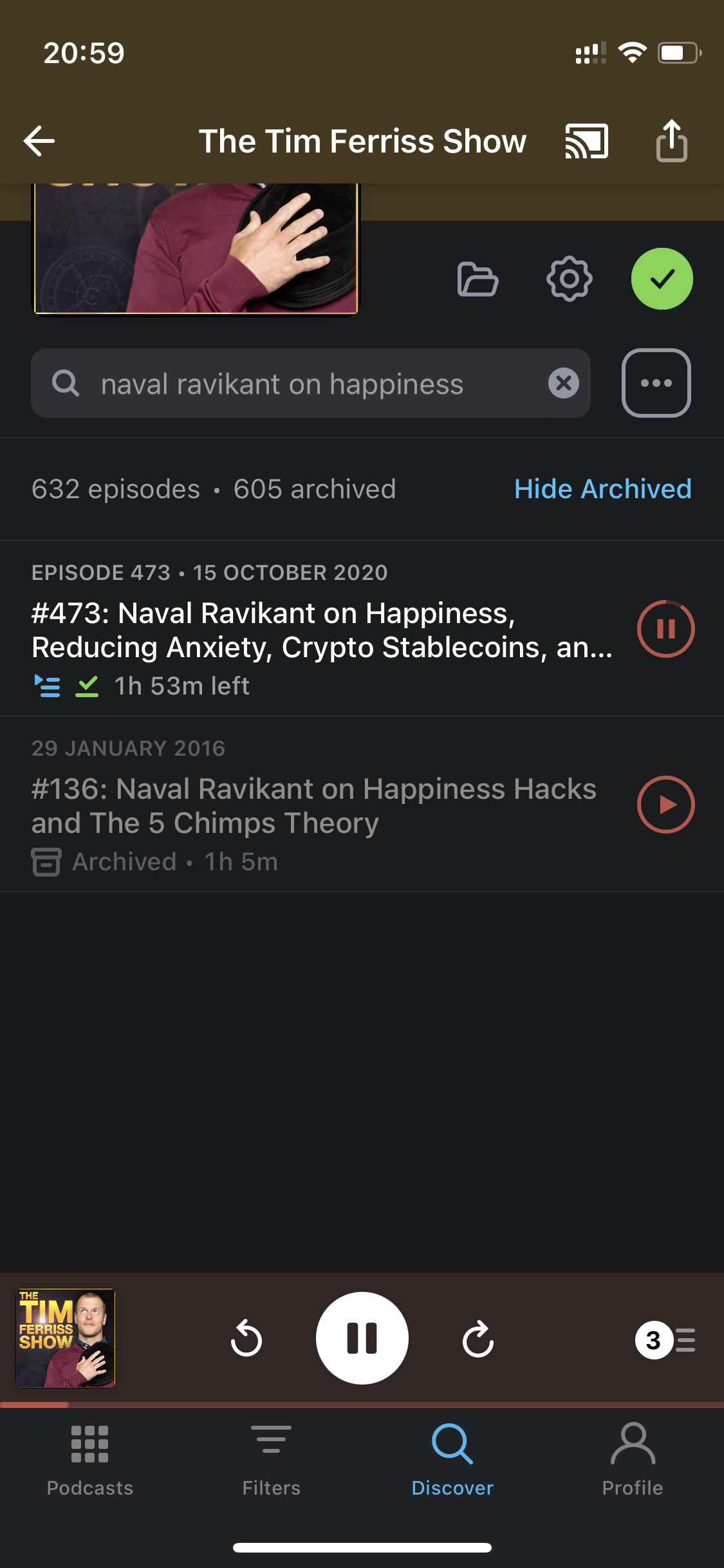724x1568 pixels.
Task: Share The Tim Ferriss Show podcast
Action: [x=671, y=141]
